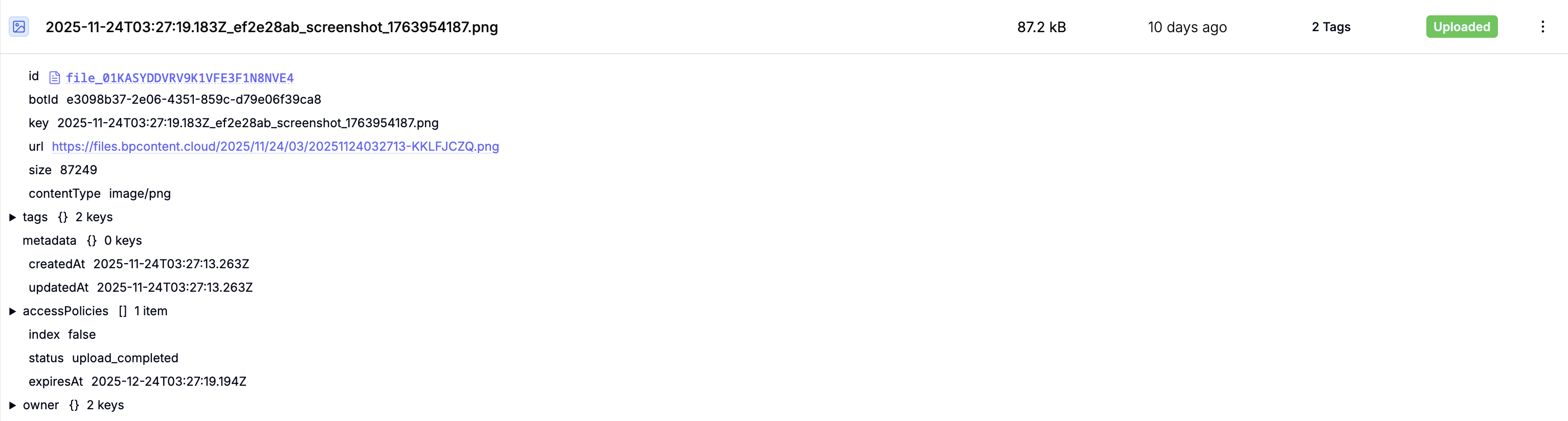Collapse the screenshot file row header
1568x421 pixels.
(272, 27)
